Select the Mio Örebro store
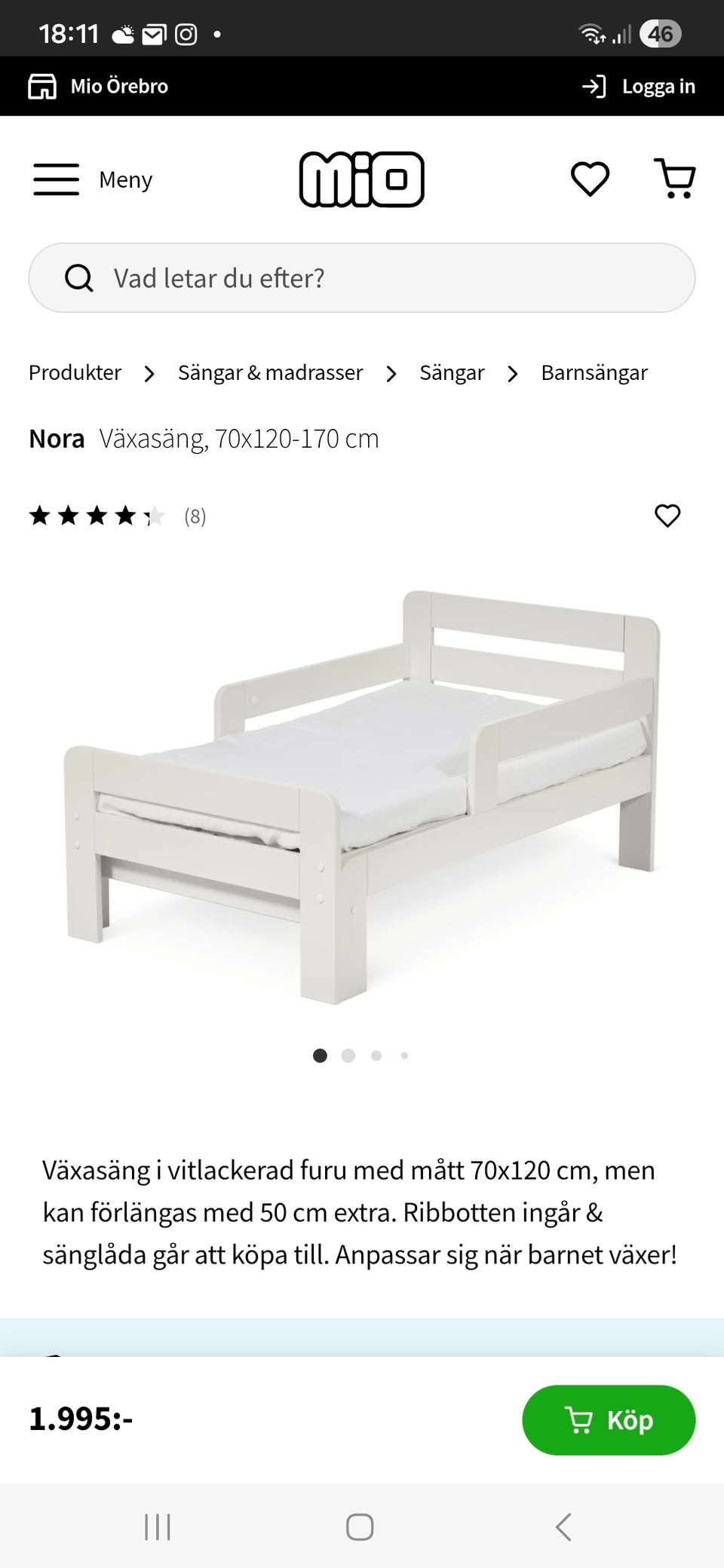 (x=98, y=87)
